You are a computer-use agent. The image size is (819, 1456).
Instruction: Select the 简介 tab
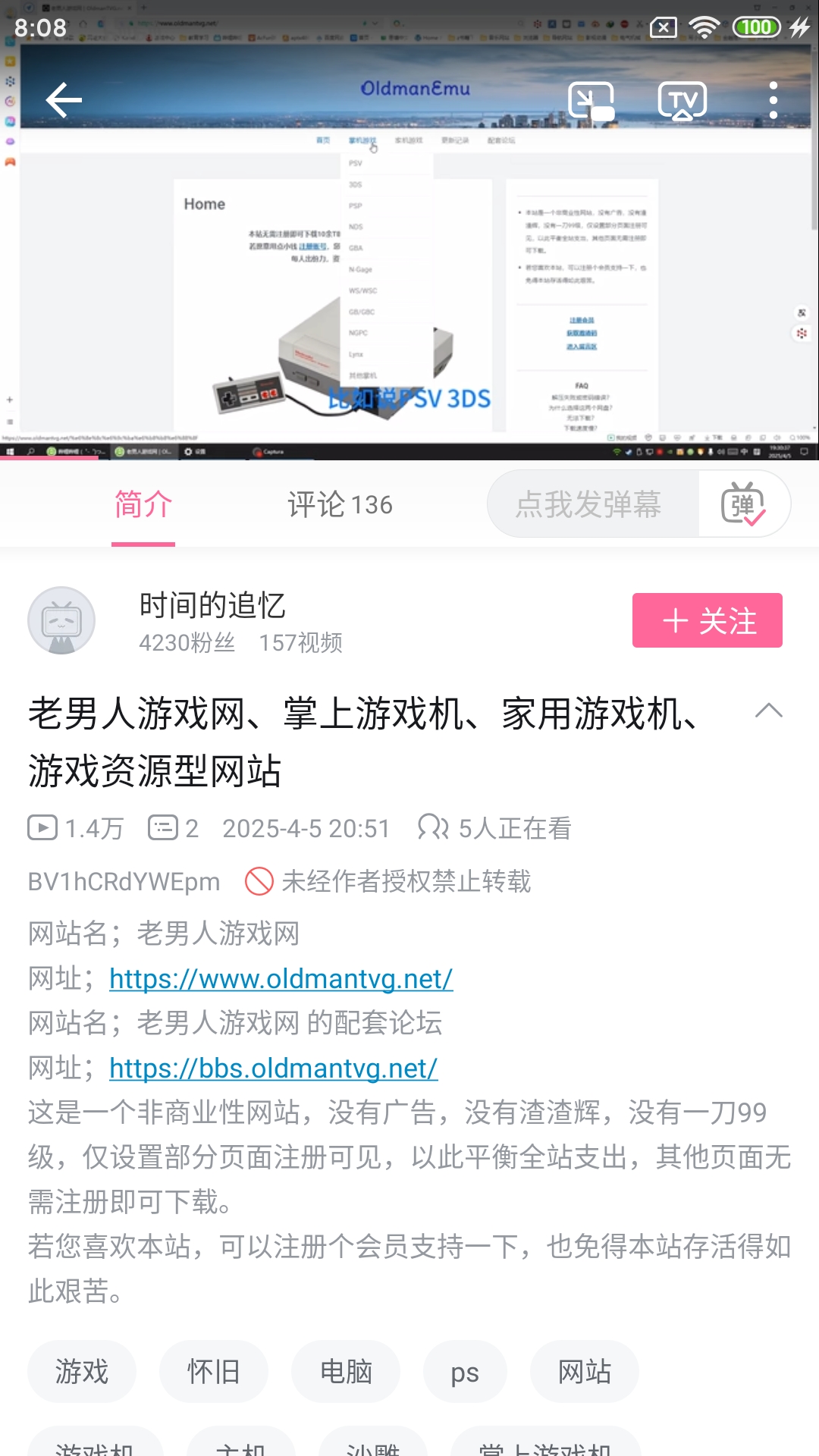coord(143,505)
